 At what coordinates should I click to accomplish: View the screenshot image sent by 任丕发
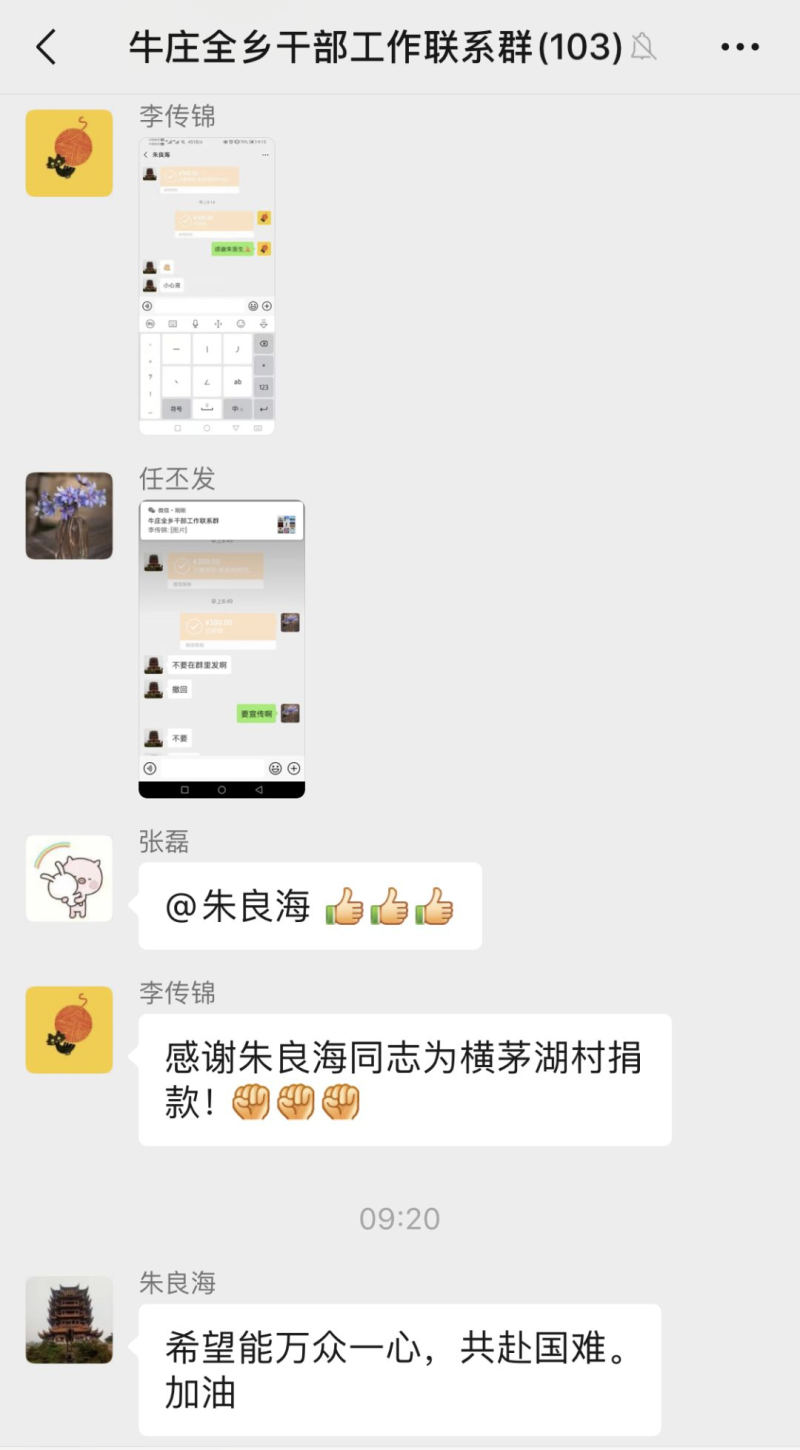[x=221, y=648]
